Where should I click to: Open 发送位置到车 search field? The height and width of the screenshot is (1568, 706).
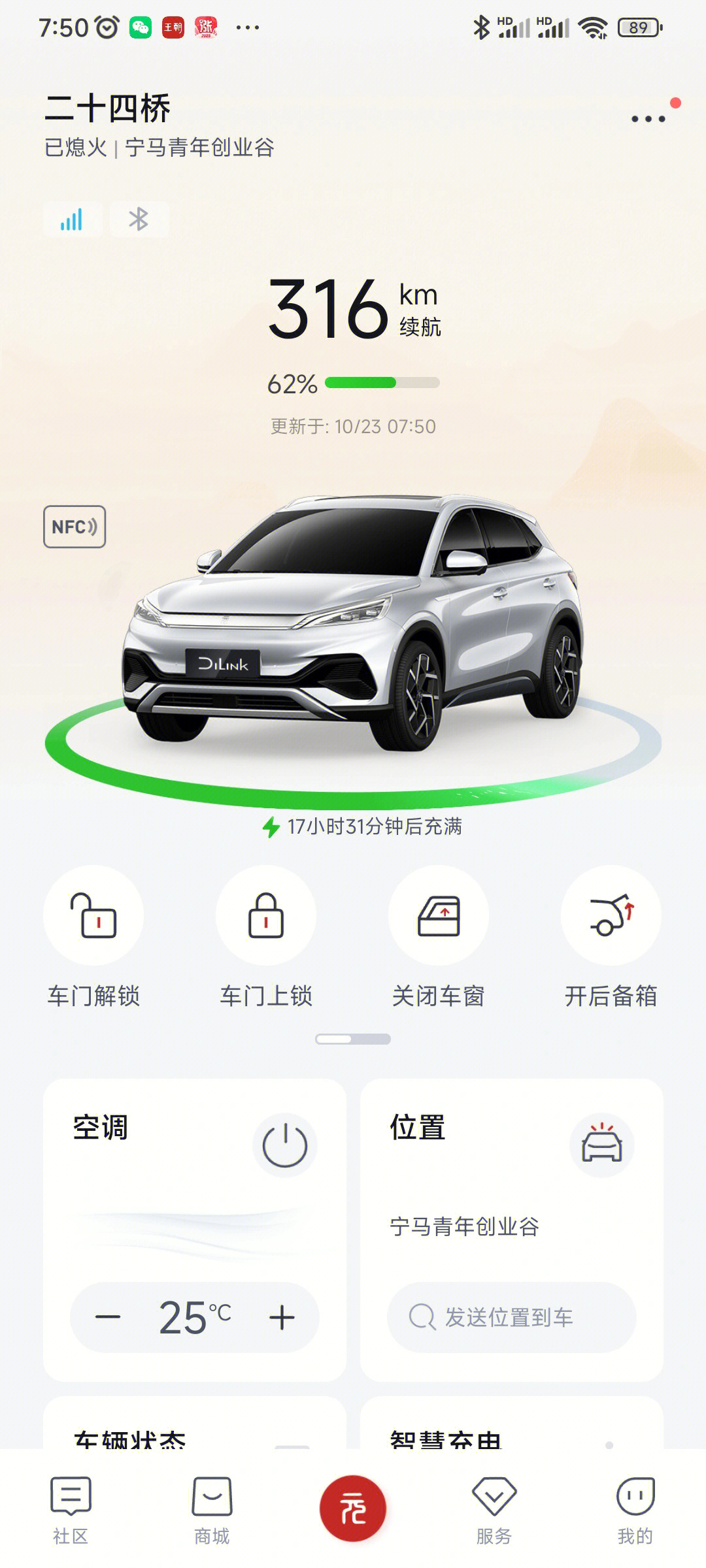(x=511, y=1317)
